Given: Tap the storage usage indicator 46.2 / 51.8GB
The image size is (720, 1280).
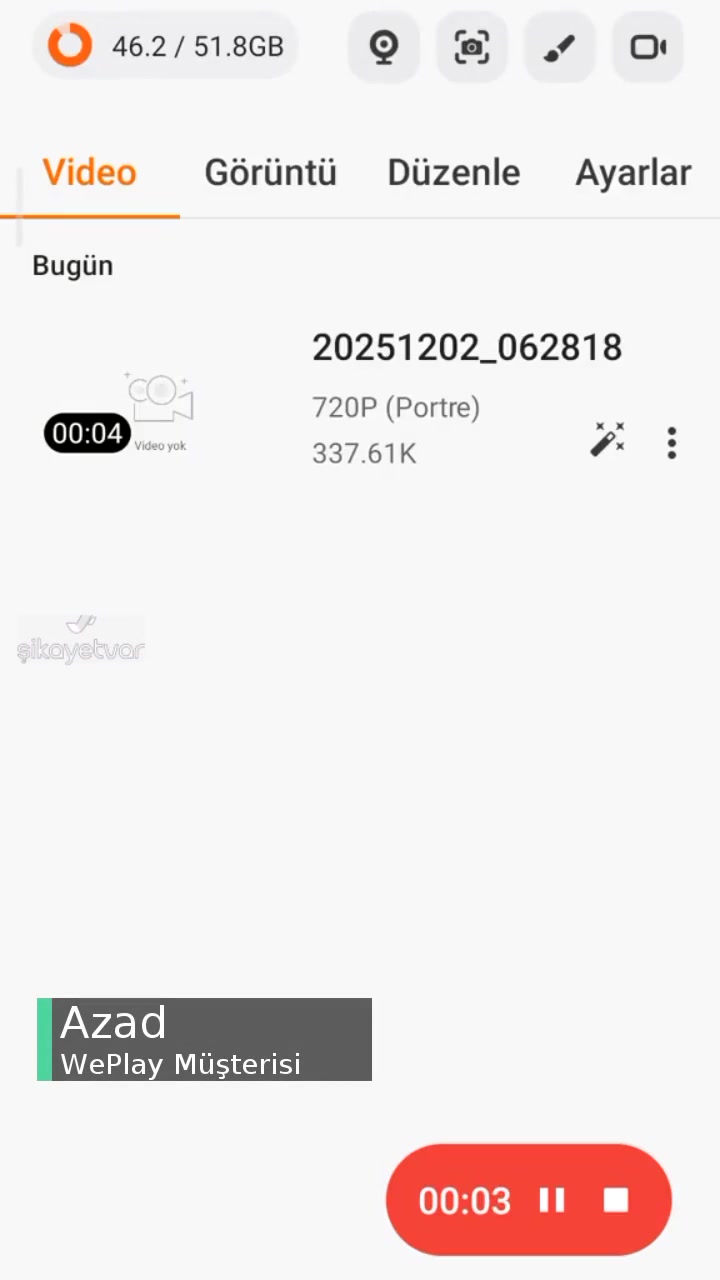Looking at the screenshot, I should click(x=167, y=46).
